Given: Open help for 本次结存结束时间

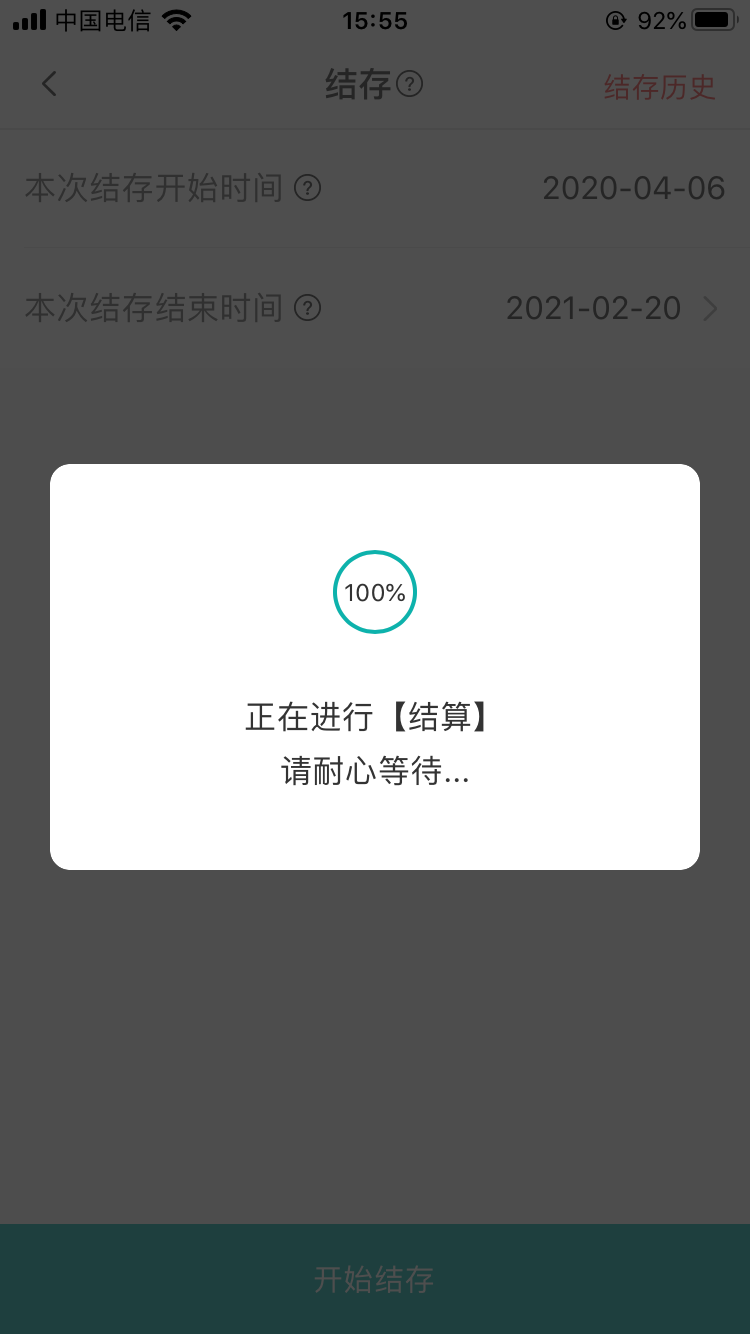Looking at the screenshot, I should (x=308, y=308).
